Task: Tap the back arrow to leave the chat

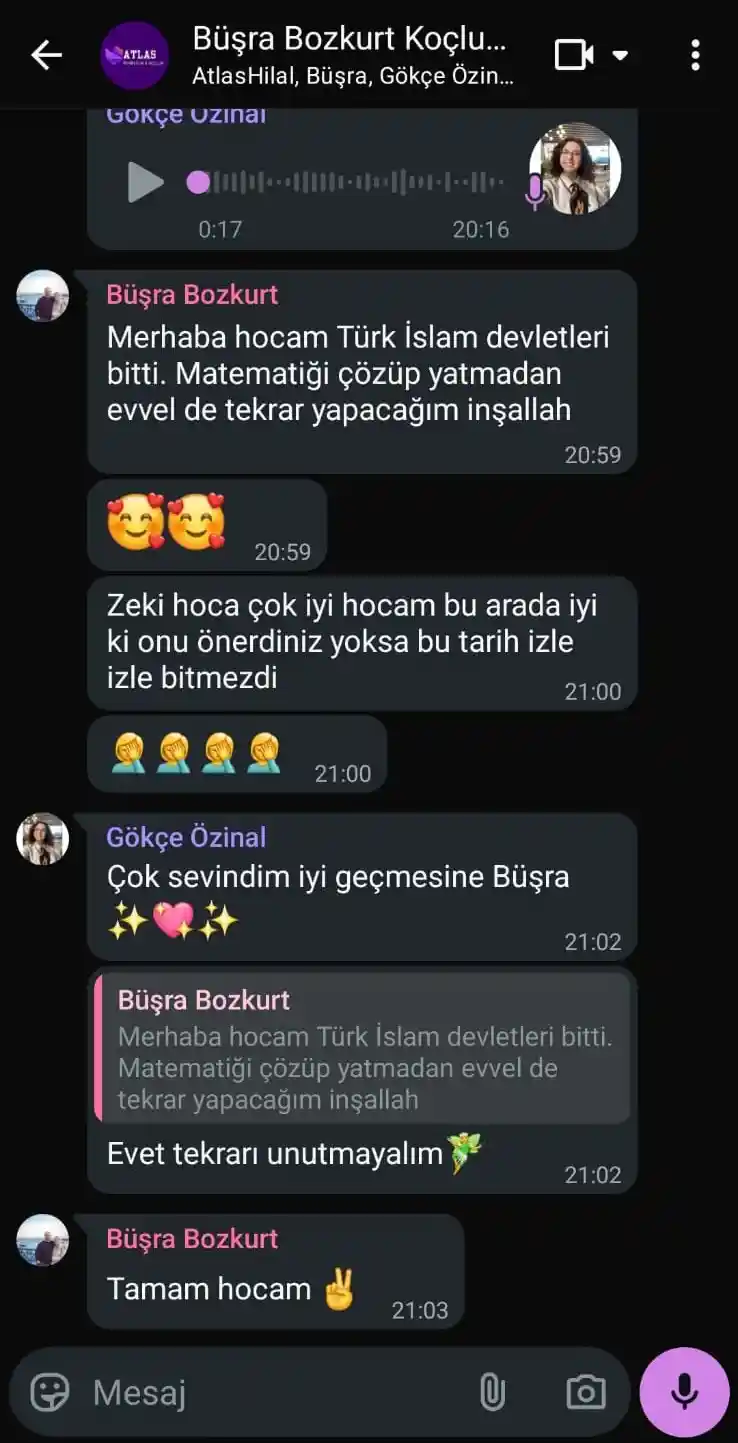Action: 45,56
